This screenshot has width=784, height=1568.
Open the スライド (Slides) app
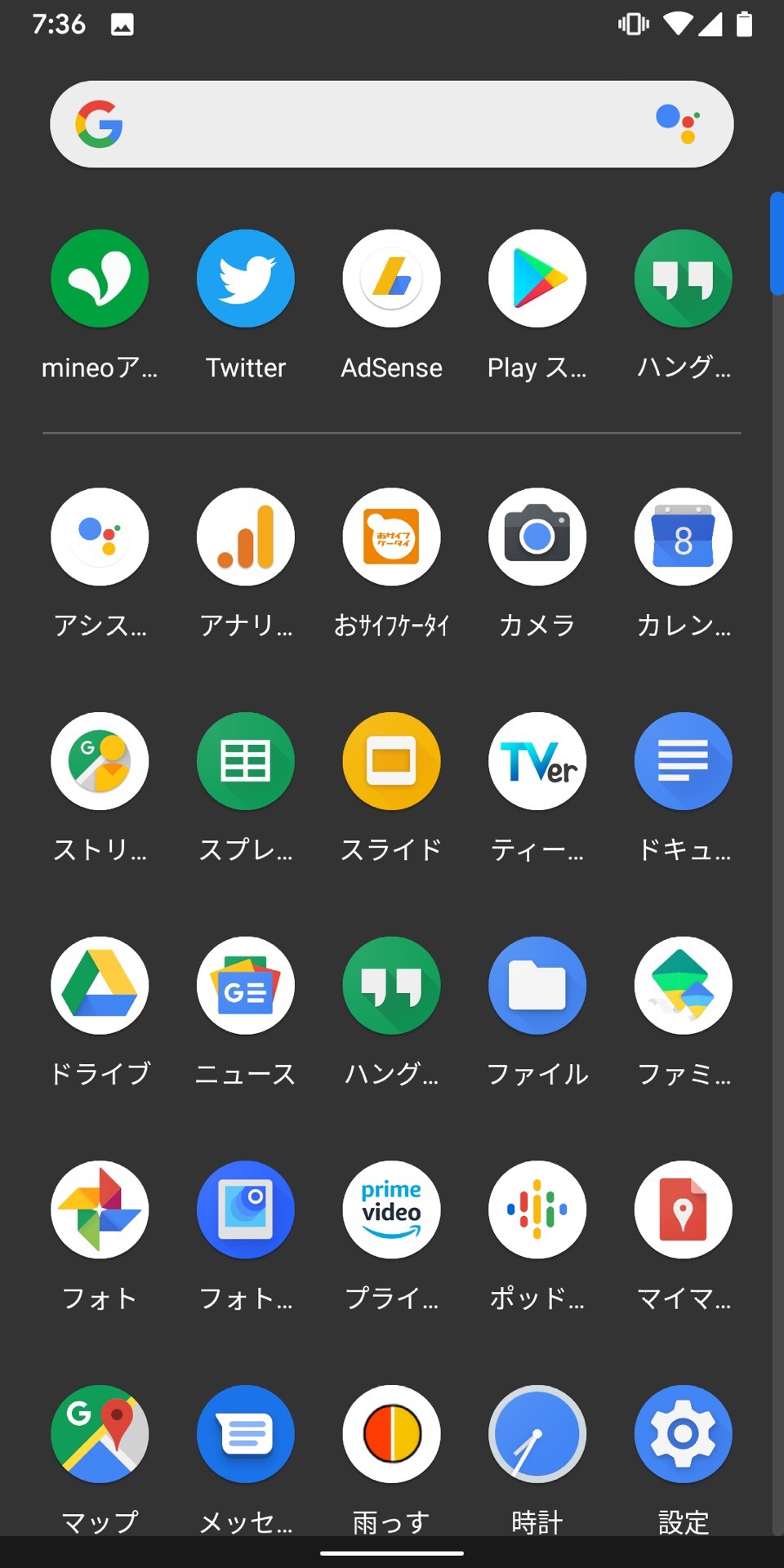pos(392,761)
